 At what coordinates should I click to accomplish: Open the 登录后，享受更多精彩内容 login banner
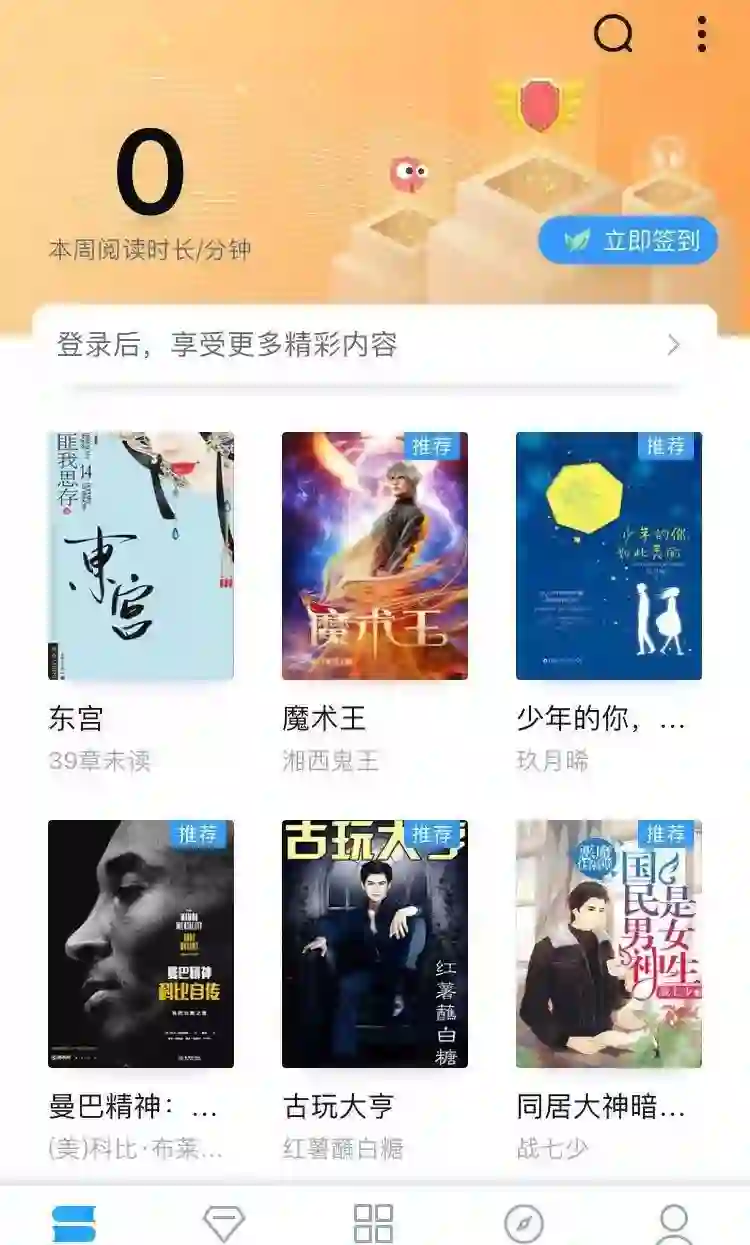click(x=375, y=345)
